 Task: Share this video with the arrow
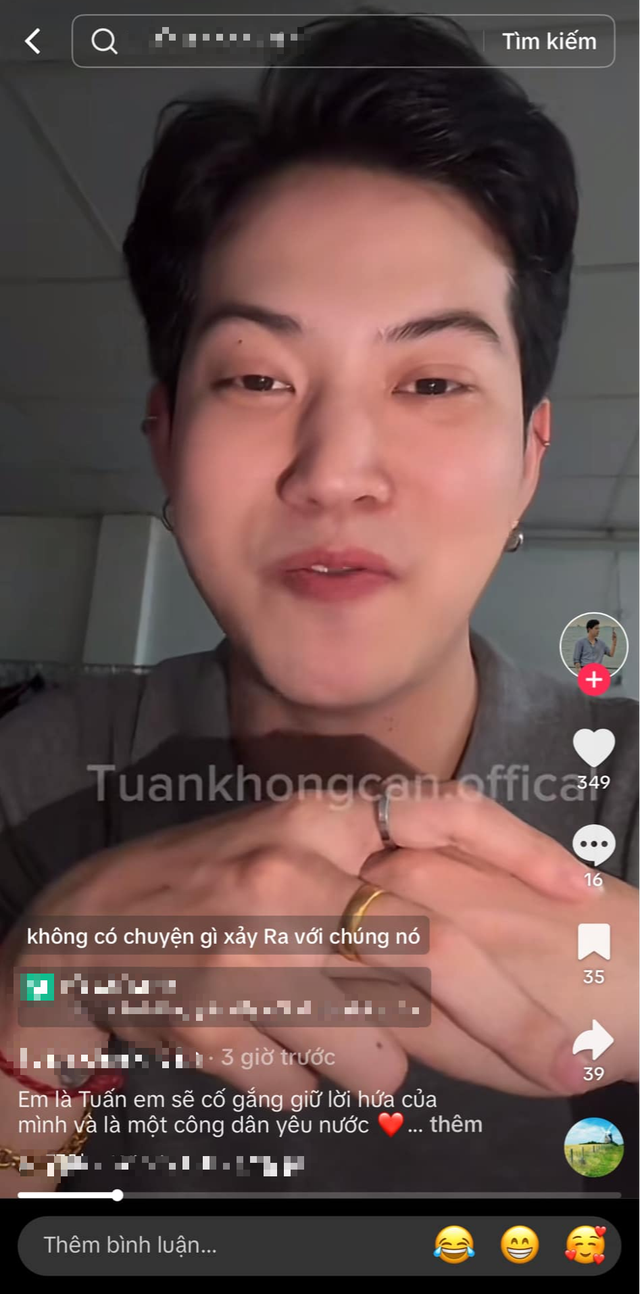pyautogui.click(x=593, y=1040)
